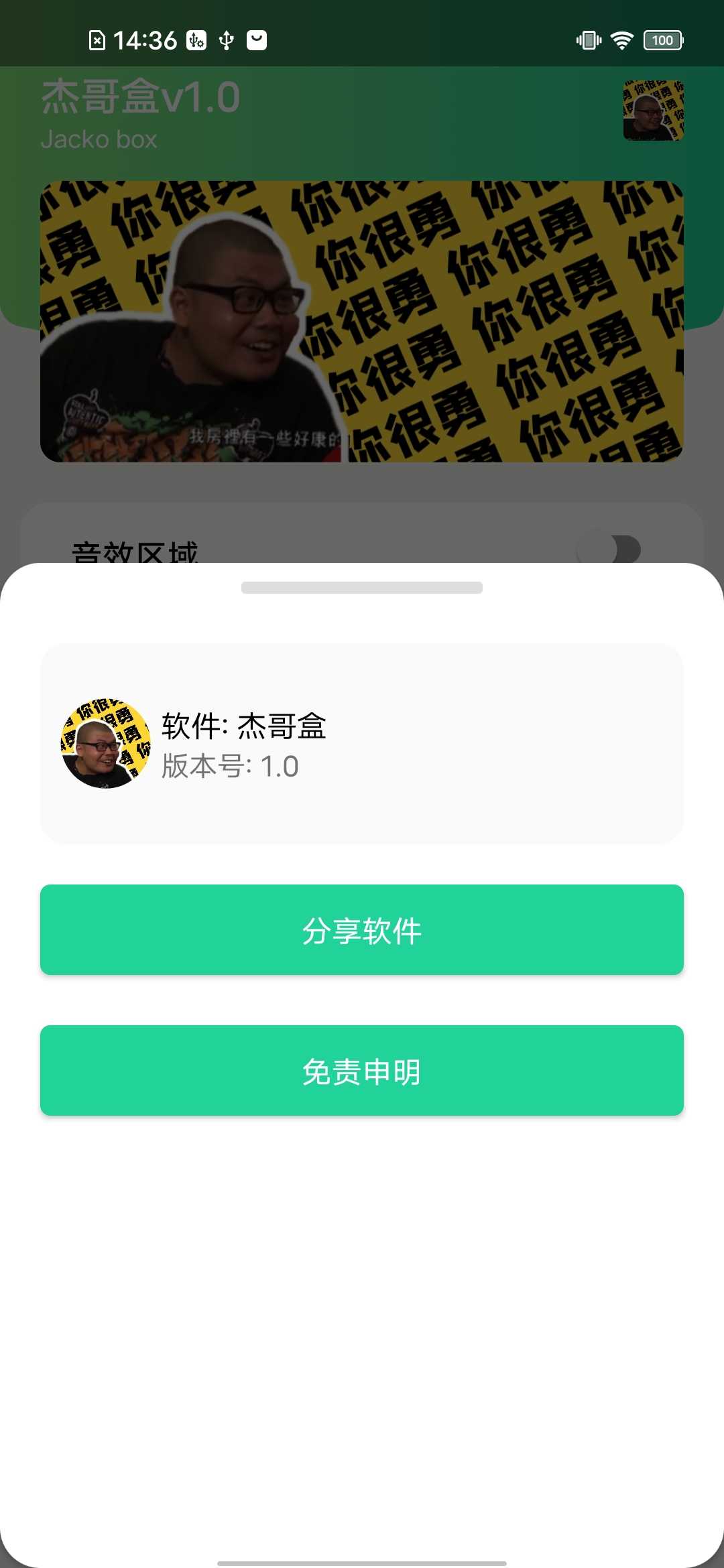Open the 免责申明 disclaimer
Image resolution: width=724 pixels, height=1568 pixels.
(x=362, y=1071)
